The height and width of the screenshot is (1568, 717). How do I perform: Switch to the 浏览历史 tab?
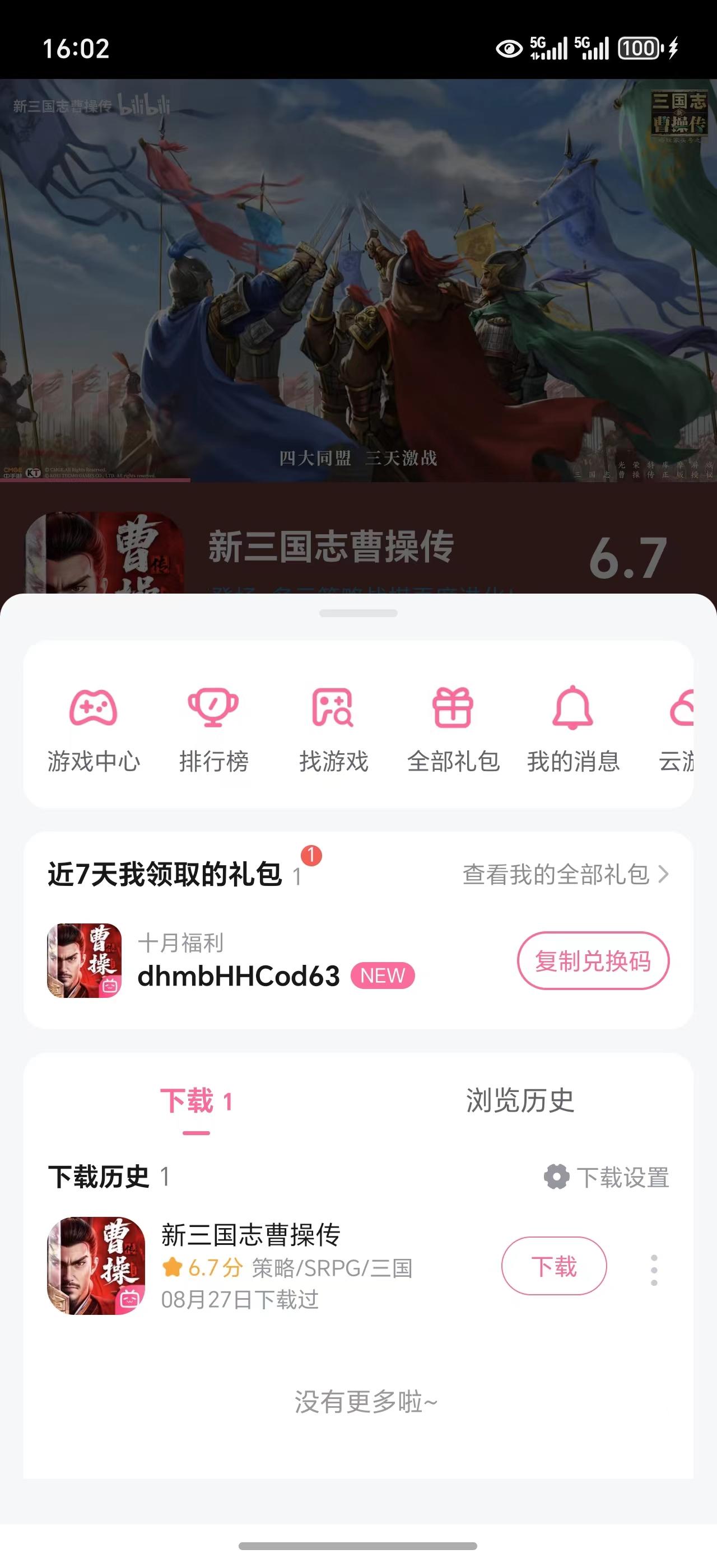pyautogui.click(x=520, y=1100)
